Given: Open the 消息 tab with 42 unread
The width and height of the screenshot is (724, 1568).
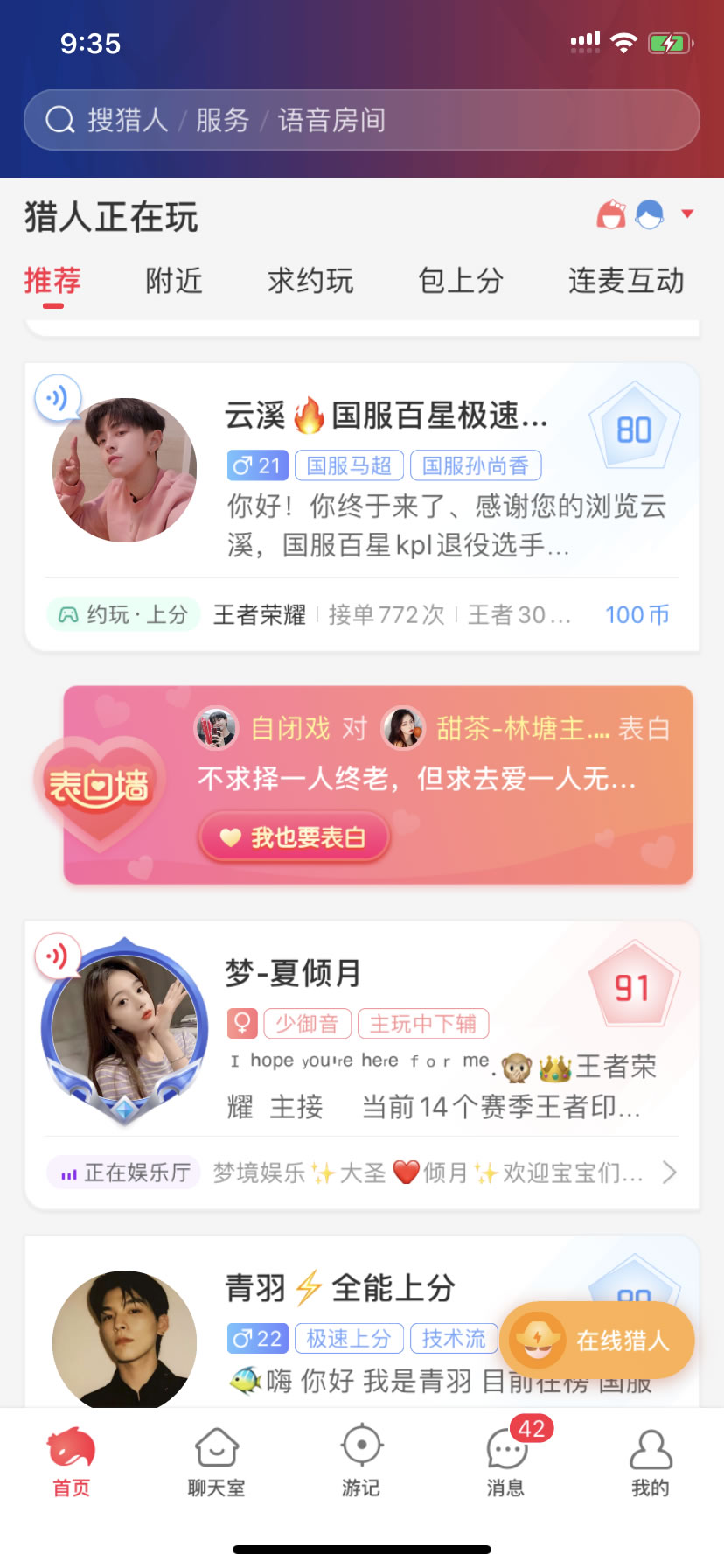Looking at the screenshot, I should pyautogui.click(x=506, y=1459).
